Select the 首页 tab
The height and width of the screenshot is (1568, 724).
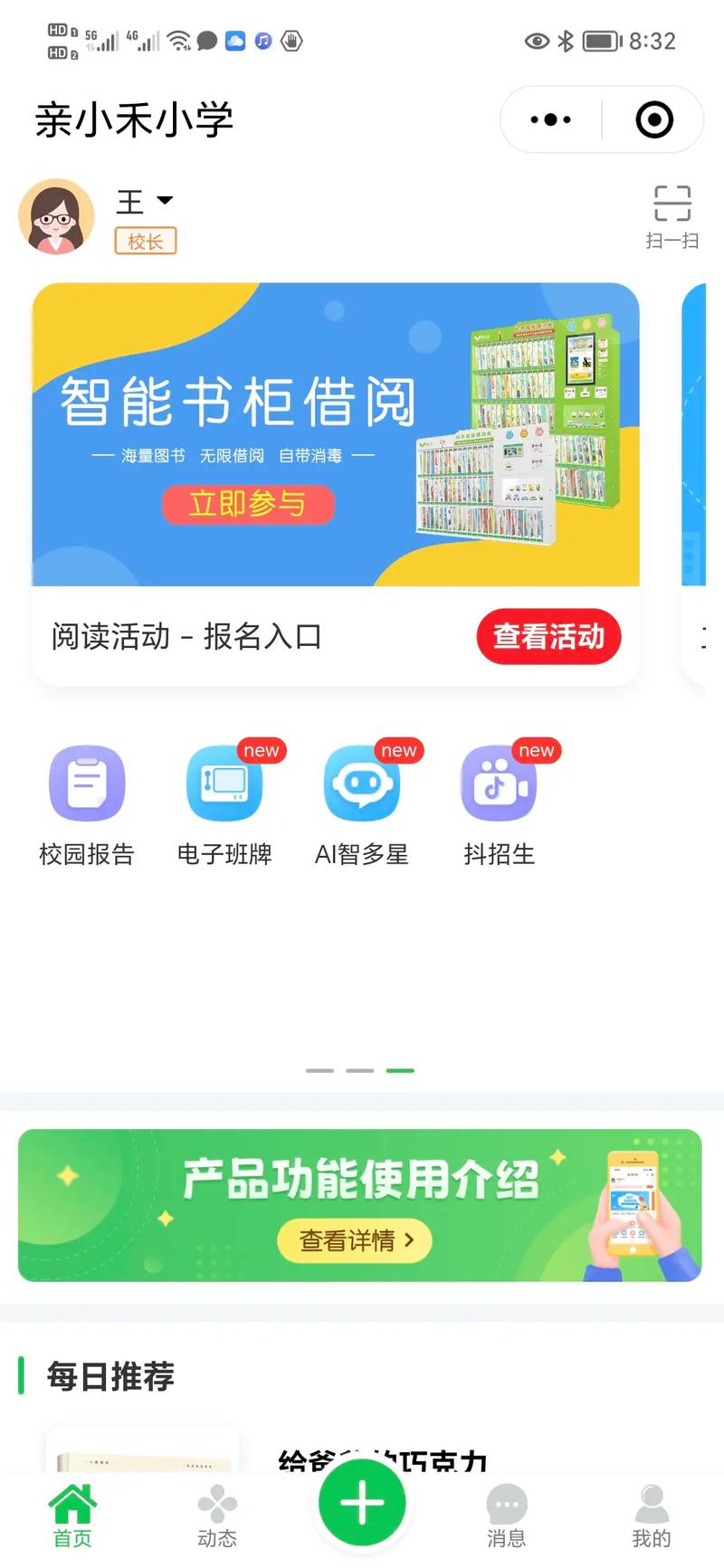coord(72,1515)
